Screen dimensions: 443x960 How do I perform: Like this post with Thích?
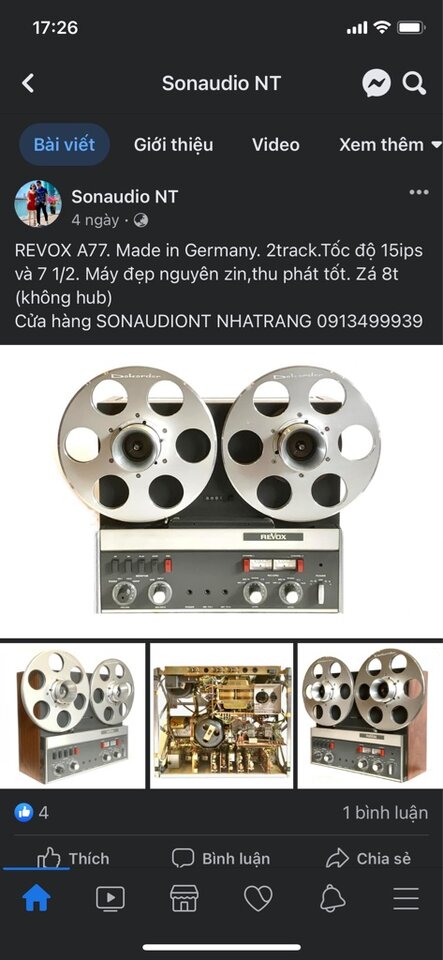click(73, 859)
